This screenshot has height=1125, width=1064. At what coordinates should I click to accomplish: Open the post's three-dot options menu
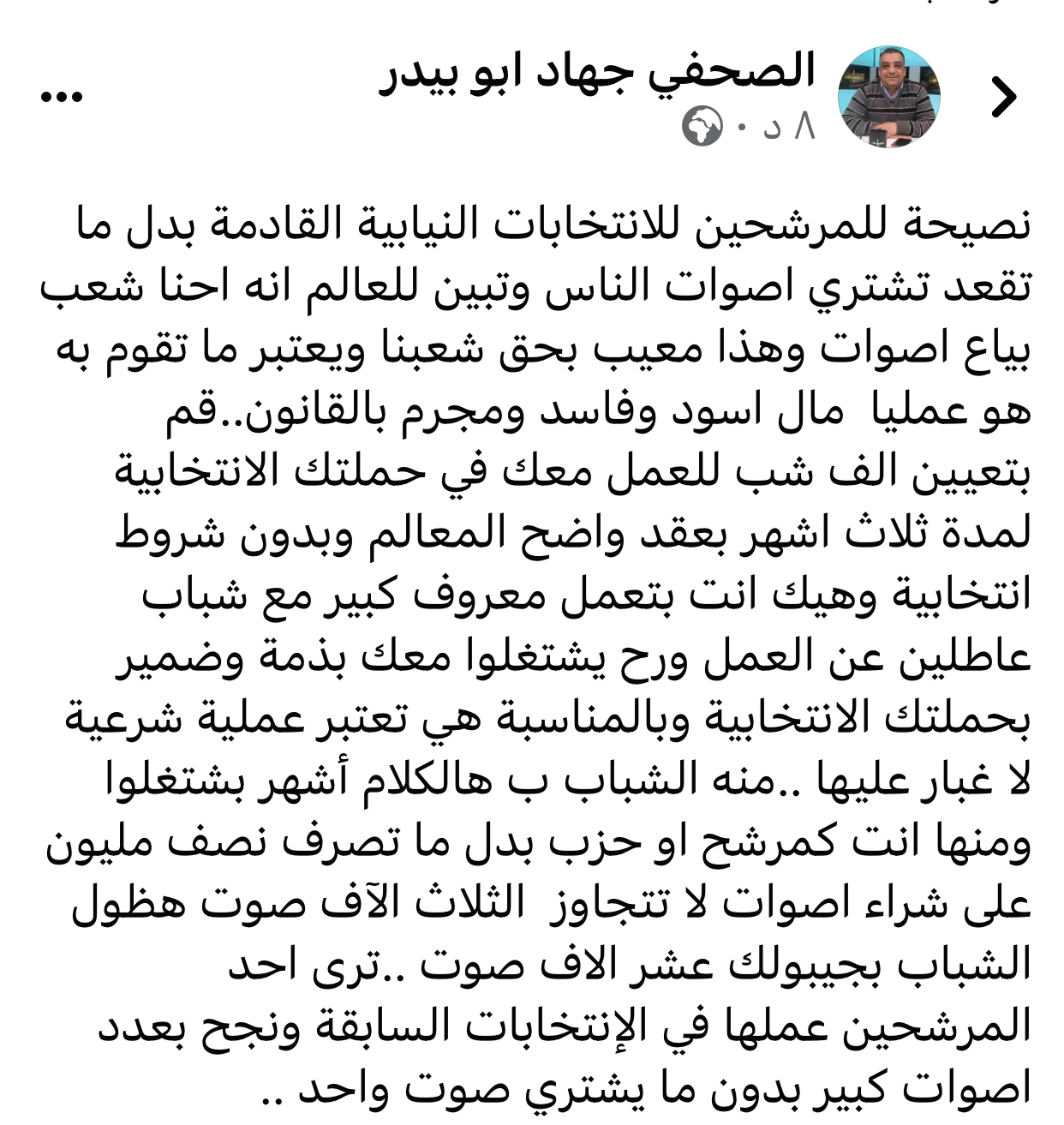62,97
